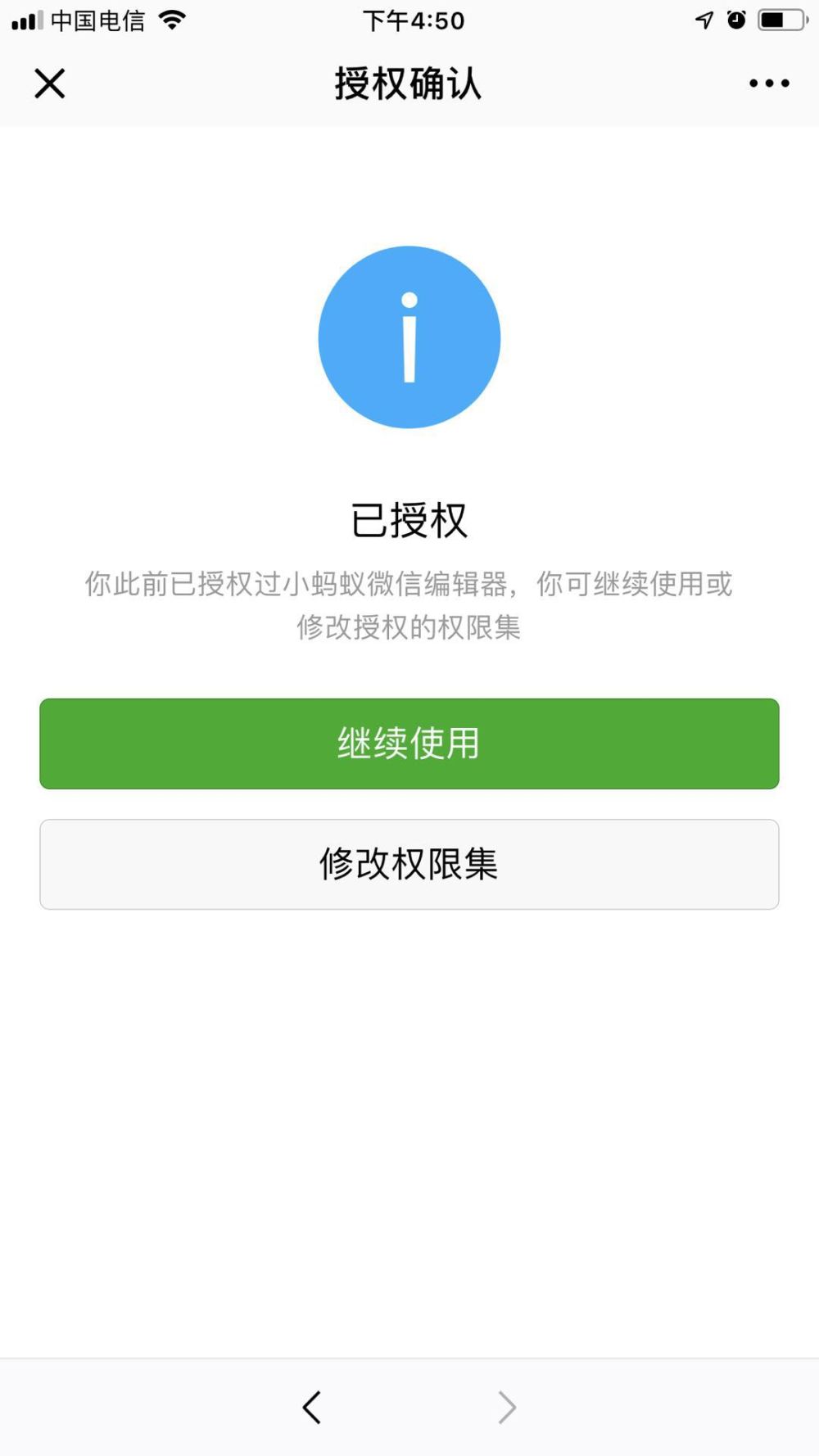Tap the forward arrow in the bottom bar
The image size is (819, 1456).
[x=507, y=1408]
